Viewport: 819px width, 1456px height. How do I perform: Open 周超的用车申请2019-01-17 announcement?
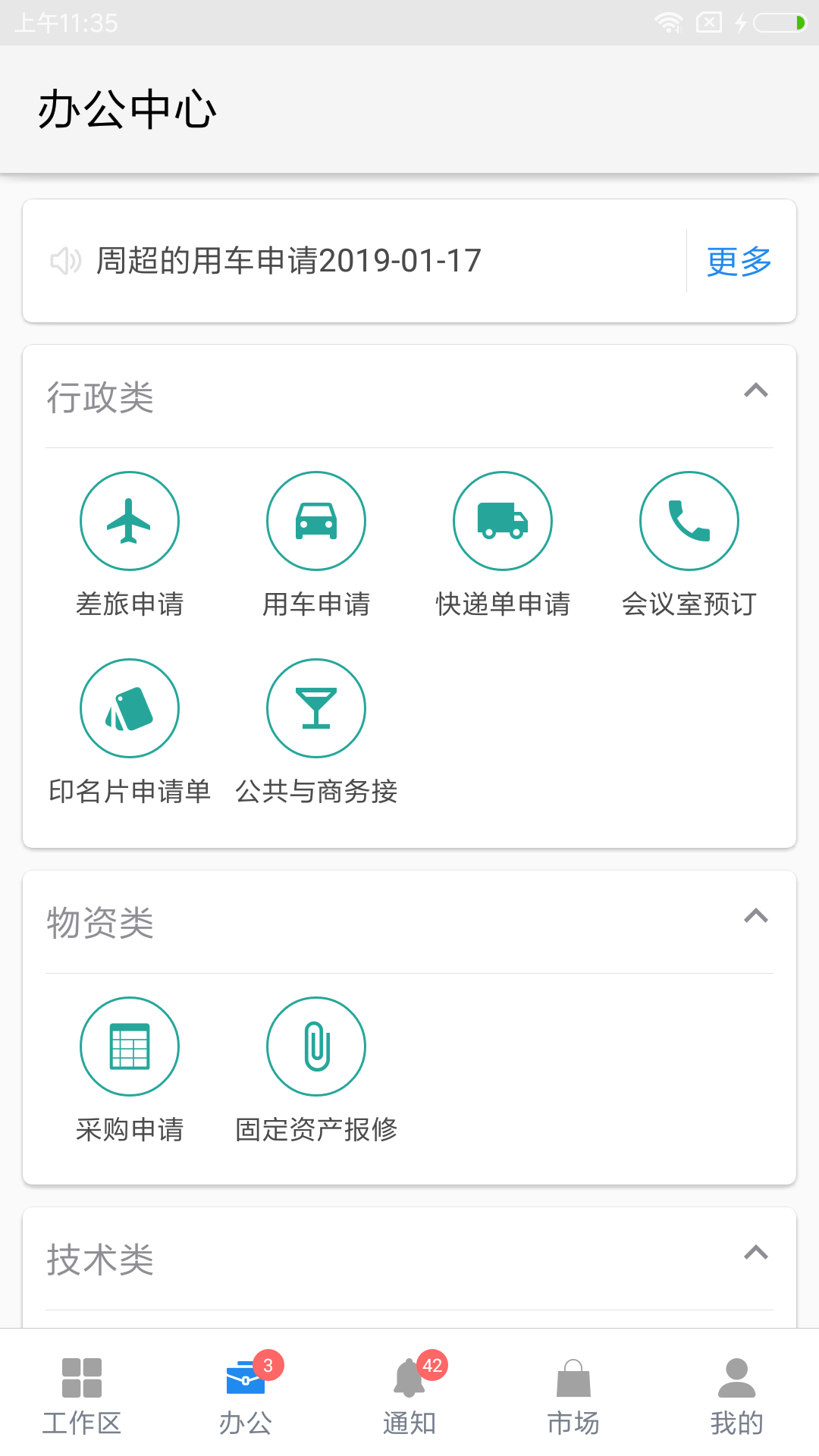288,261
